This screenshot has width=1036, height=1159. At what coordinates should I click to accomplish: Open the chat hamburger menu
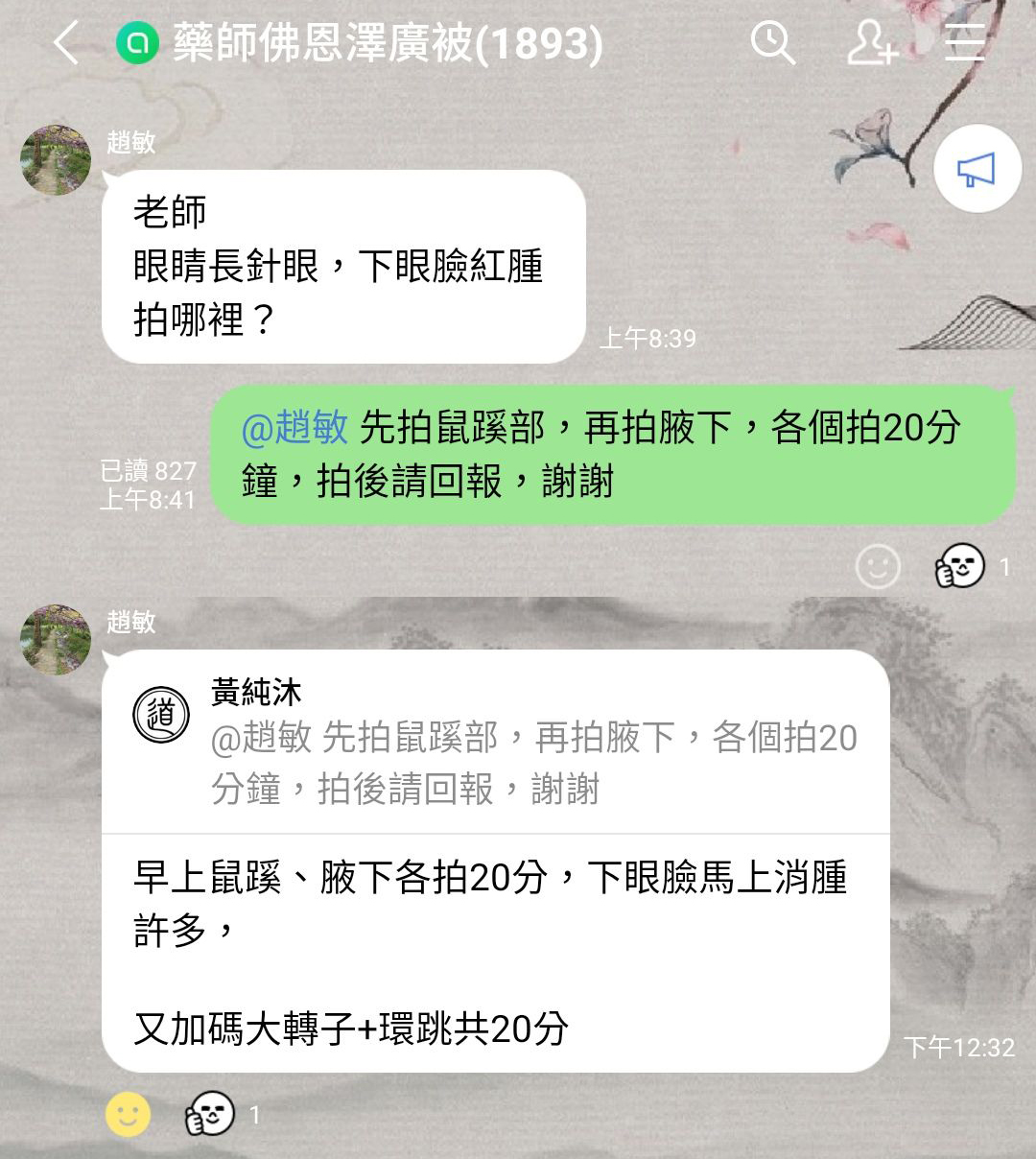pos(964,43)
